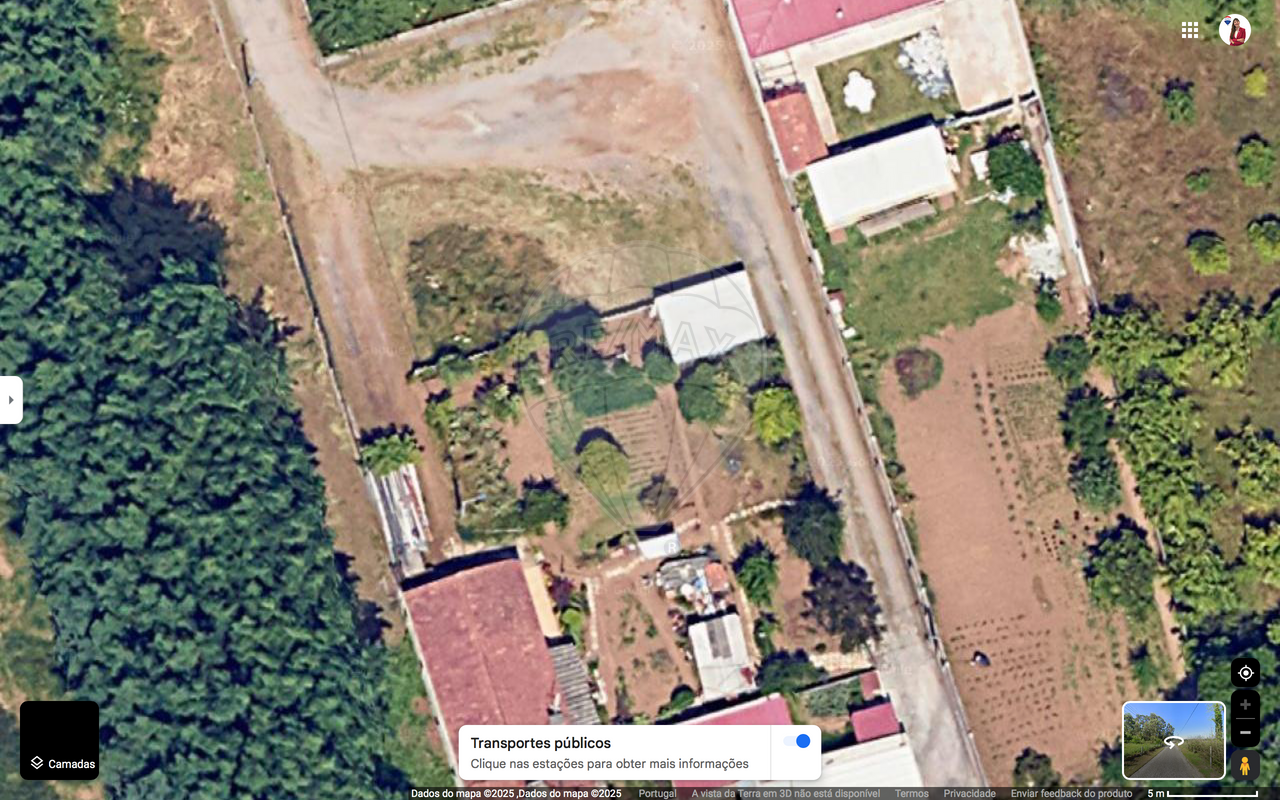Activate the Street View pegman
Image resolution: width=1280 pixels, height=800 pixels.
(x=1245, y=766)
